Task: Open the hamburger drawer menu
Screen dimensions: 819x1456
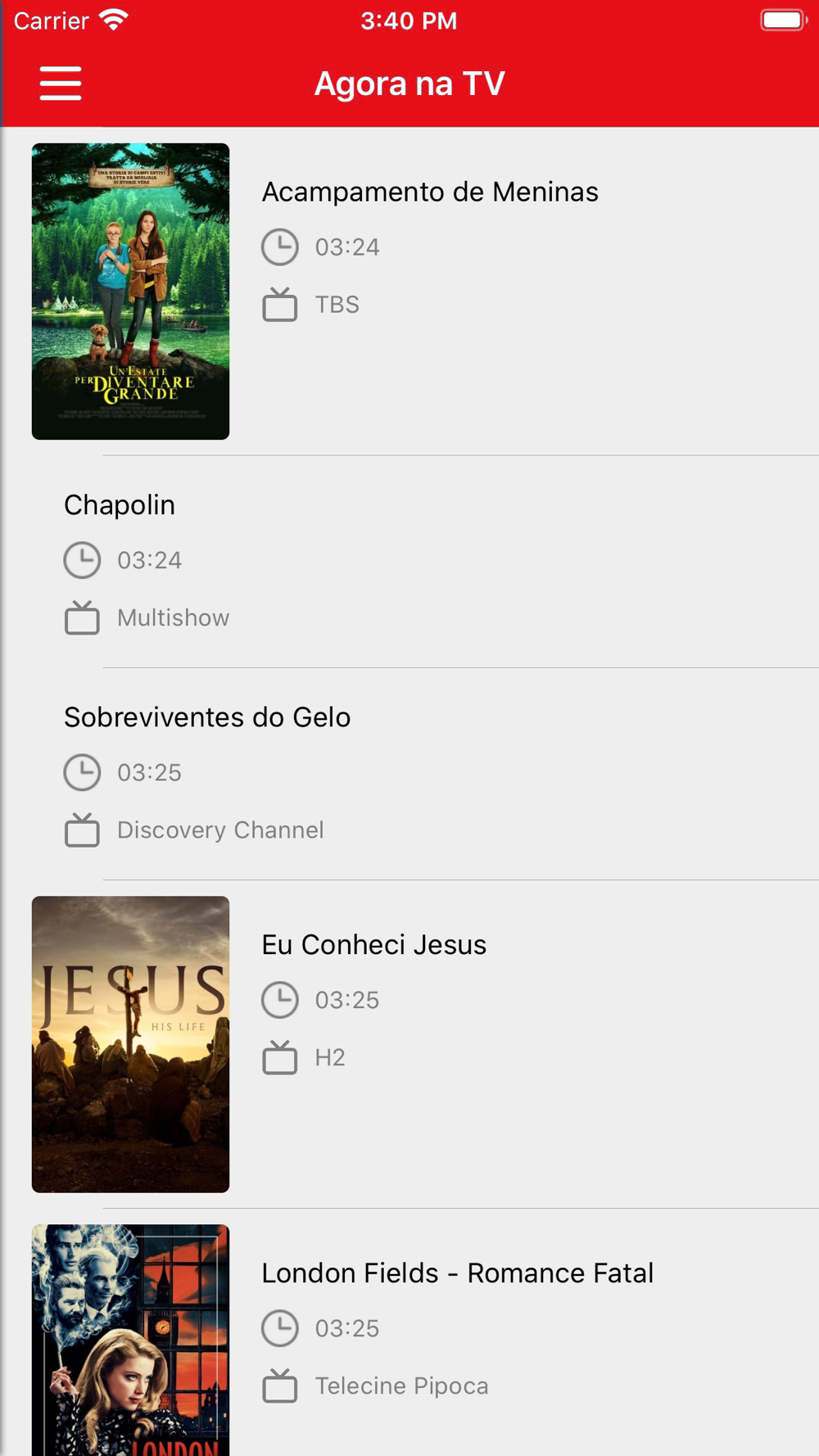Action: point(61,84)
